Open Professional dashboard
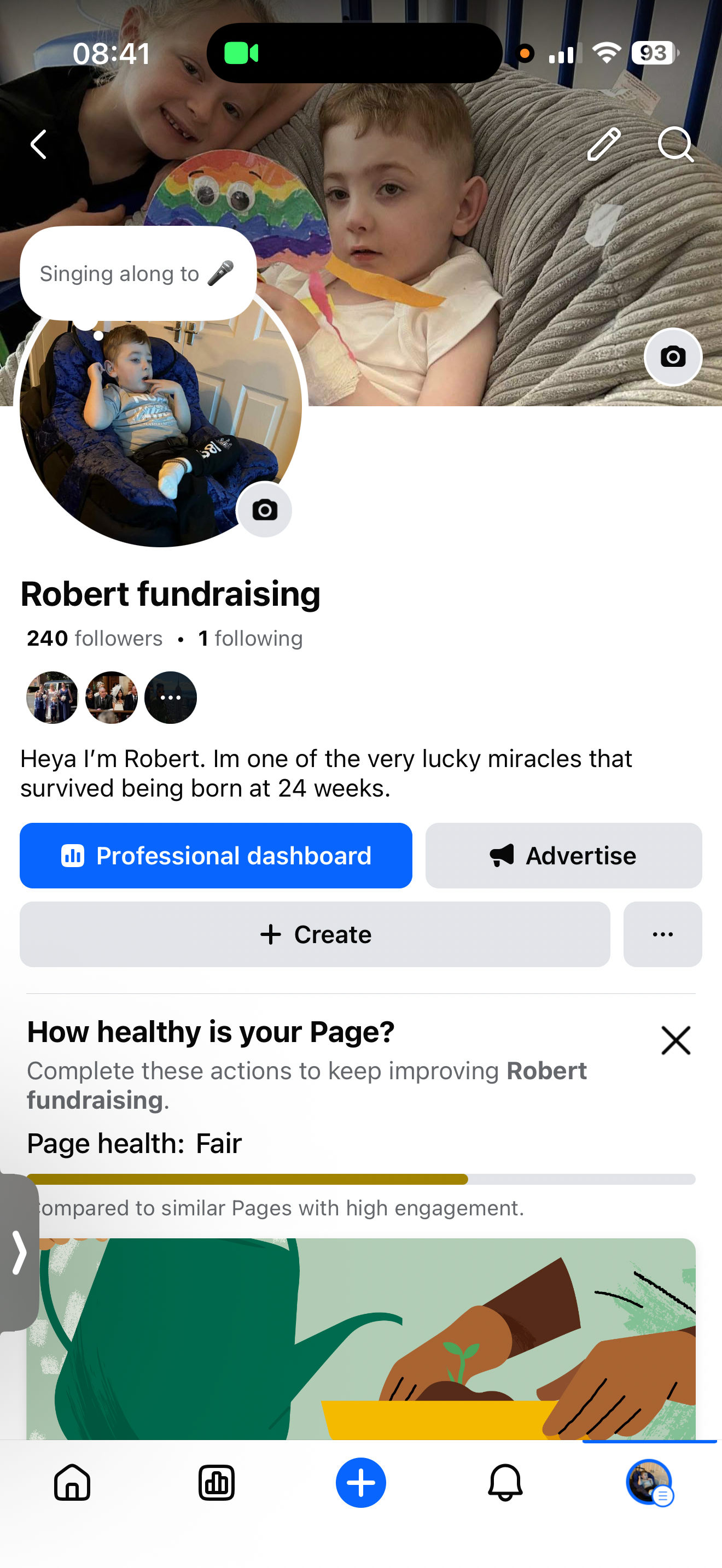The width and height of the screenshot is (722, 1568). (216, 856)
